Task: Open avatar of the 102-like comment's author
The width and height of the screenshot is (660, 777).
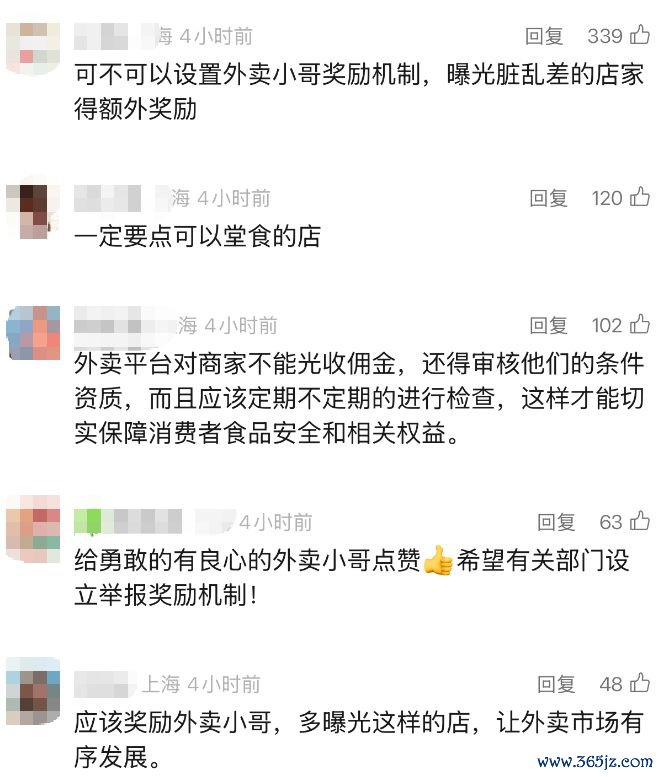Action: (33, 336)
